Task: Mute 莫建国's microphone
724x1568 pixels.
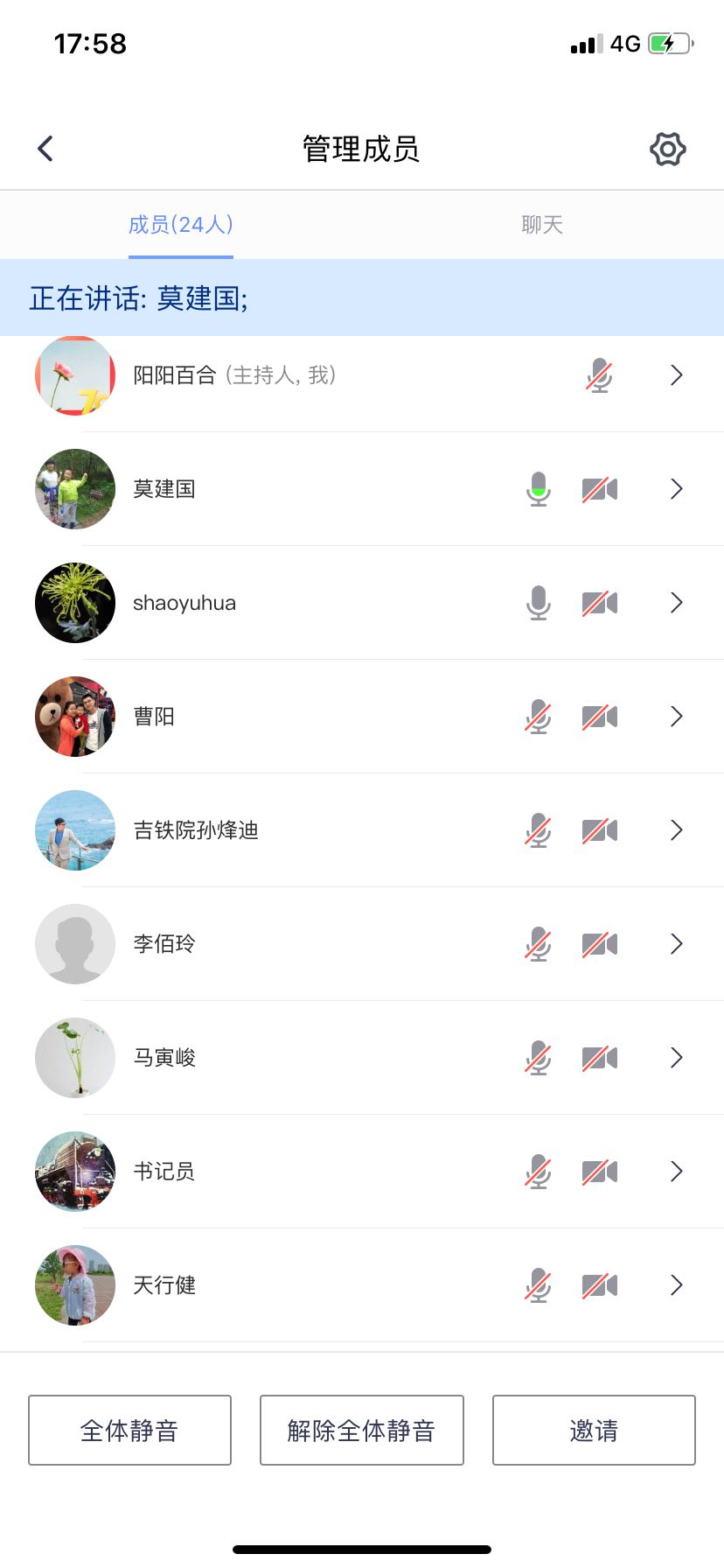Action: point(539,489)
